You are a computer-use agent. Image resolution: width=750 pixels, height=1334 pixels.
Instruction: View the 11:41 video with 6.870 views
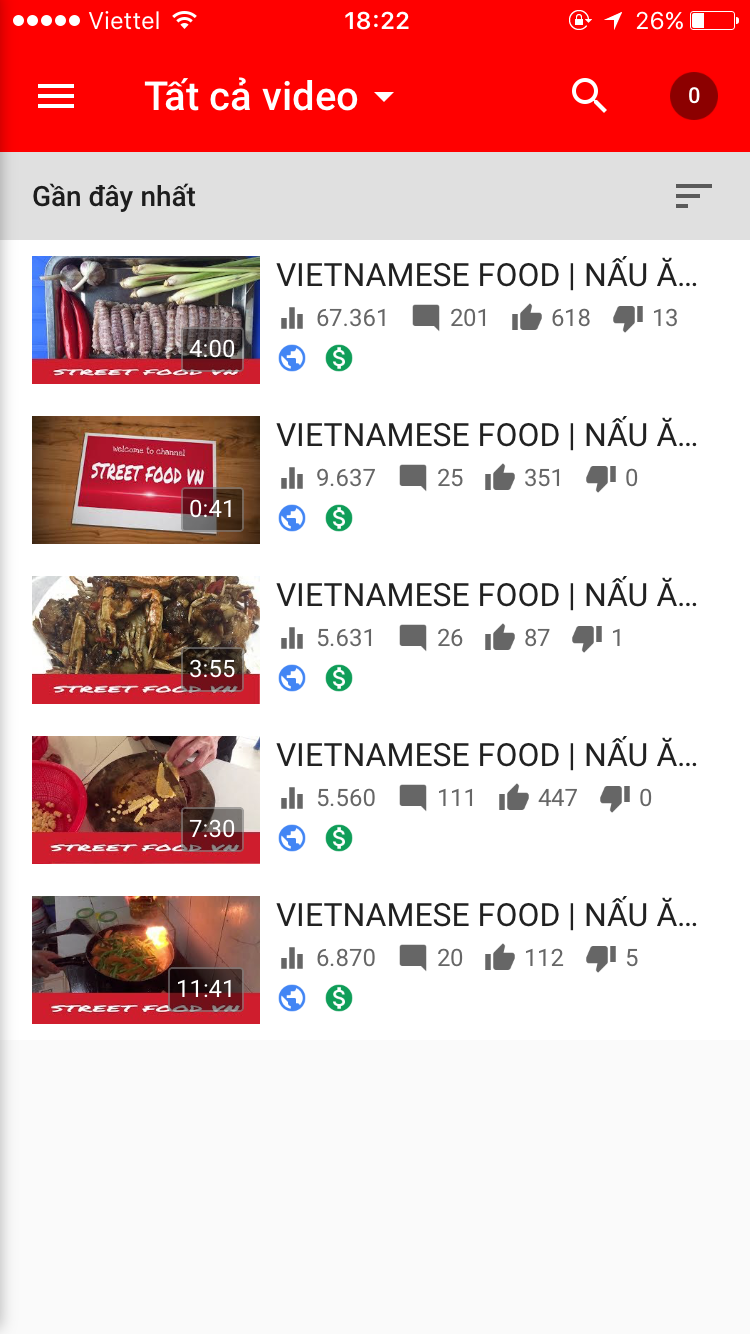tap(146, 960)
